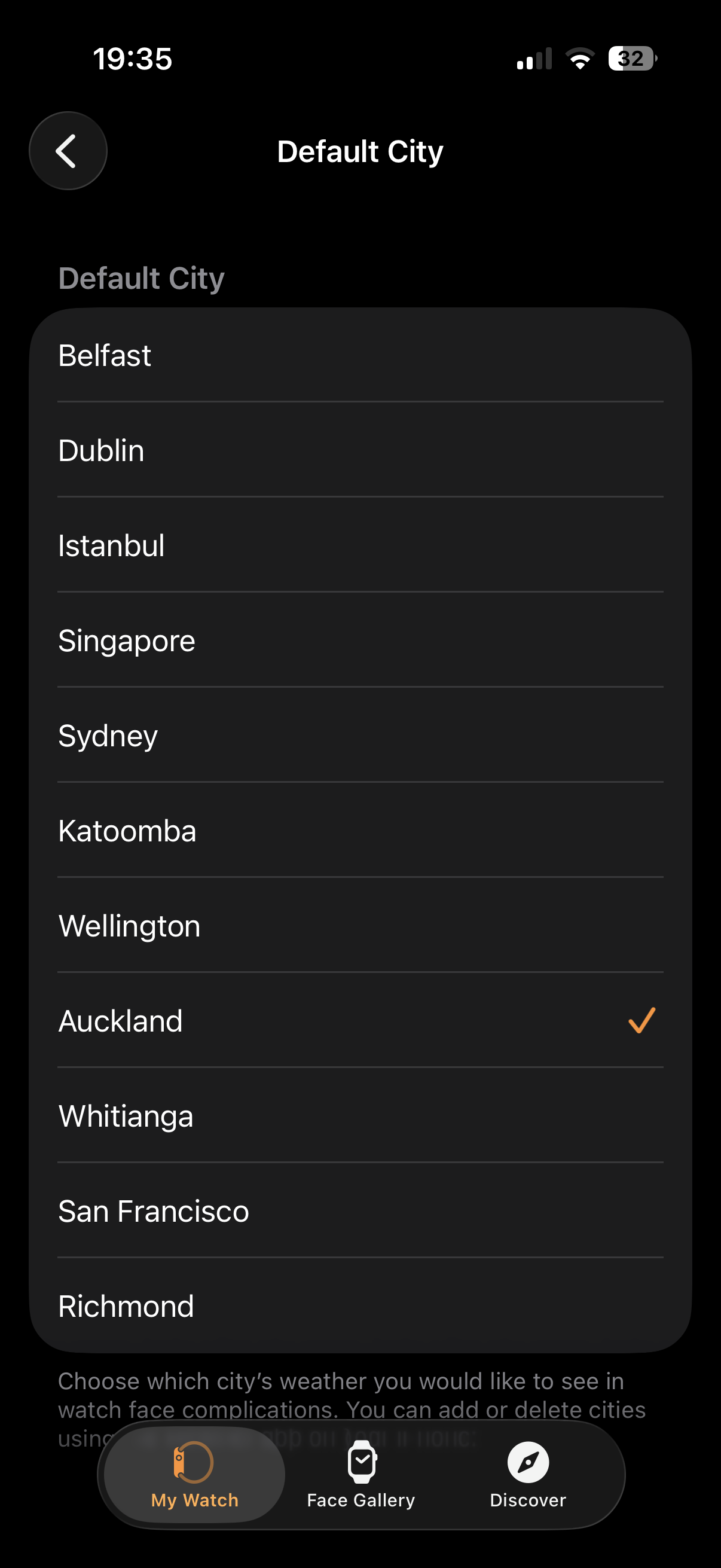Choose Katoomba for weather complications
This screenshot has height=1568, width=721.
[x=359, y=831]
